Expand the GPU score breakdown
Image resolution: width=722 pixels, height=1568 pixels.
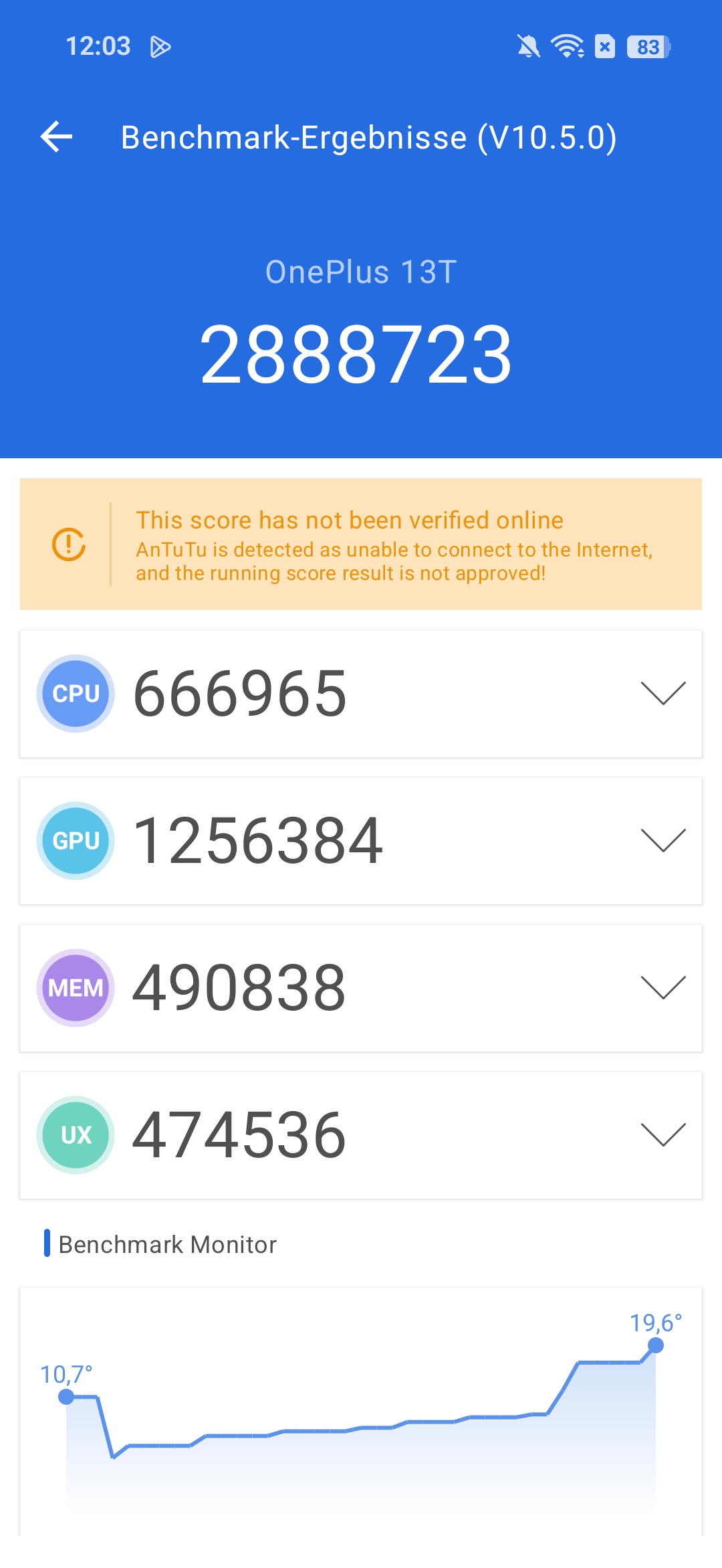tap(663, 841)
